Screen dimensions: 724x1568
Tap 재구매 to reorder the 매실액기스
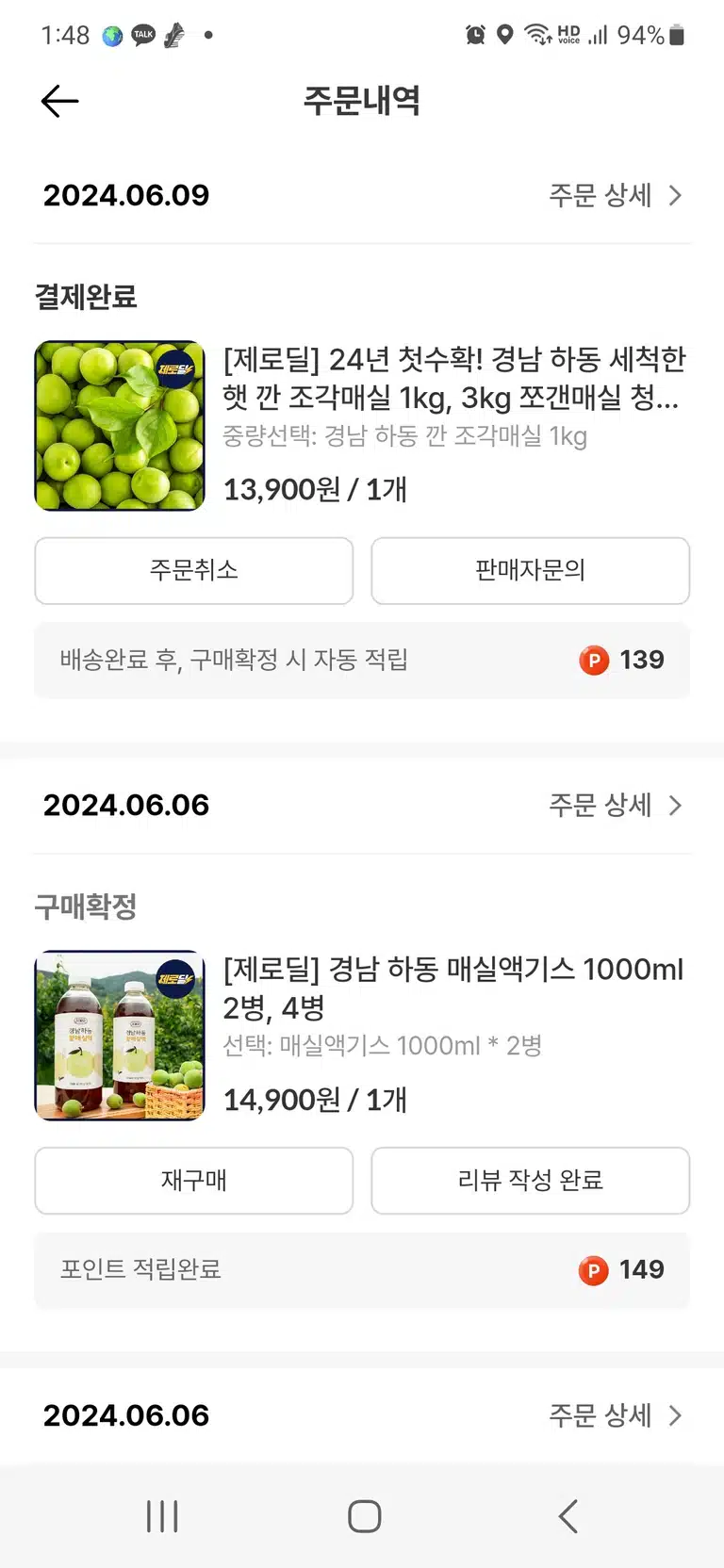click(x=194, y=1180)
